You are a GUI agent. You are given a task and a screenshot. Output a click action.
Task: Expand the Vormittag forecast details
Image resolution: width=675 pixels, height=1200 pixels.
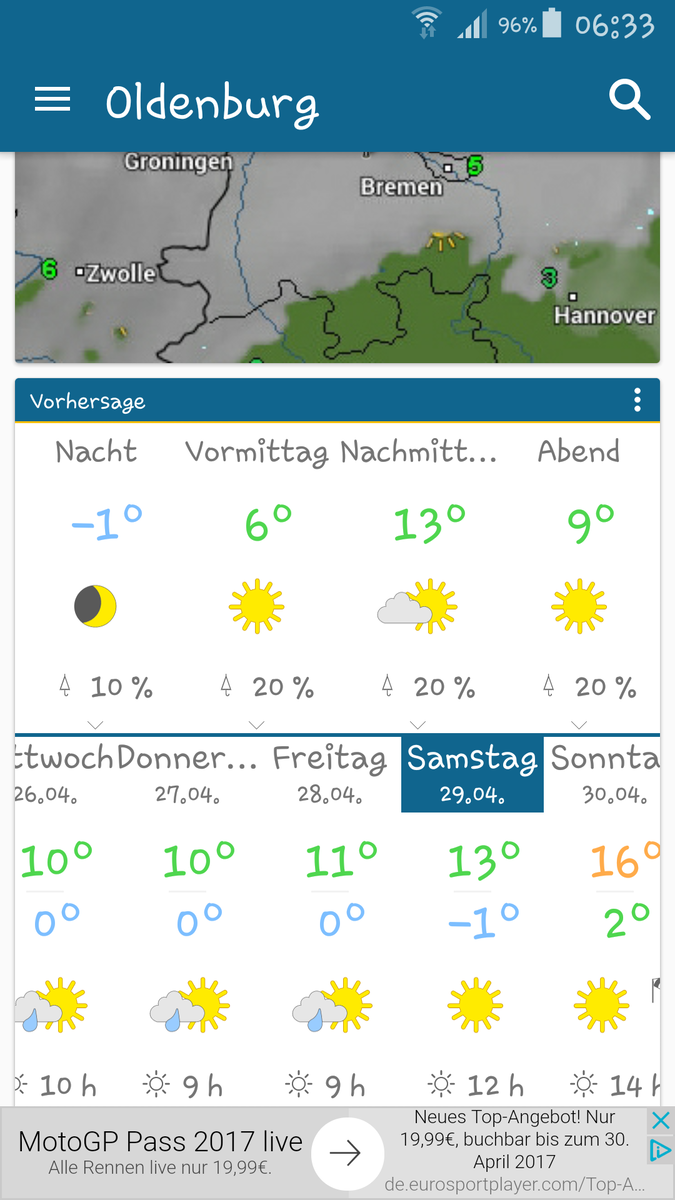point(257,724)
